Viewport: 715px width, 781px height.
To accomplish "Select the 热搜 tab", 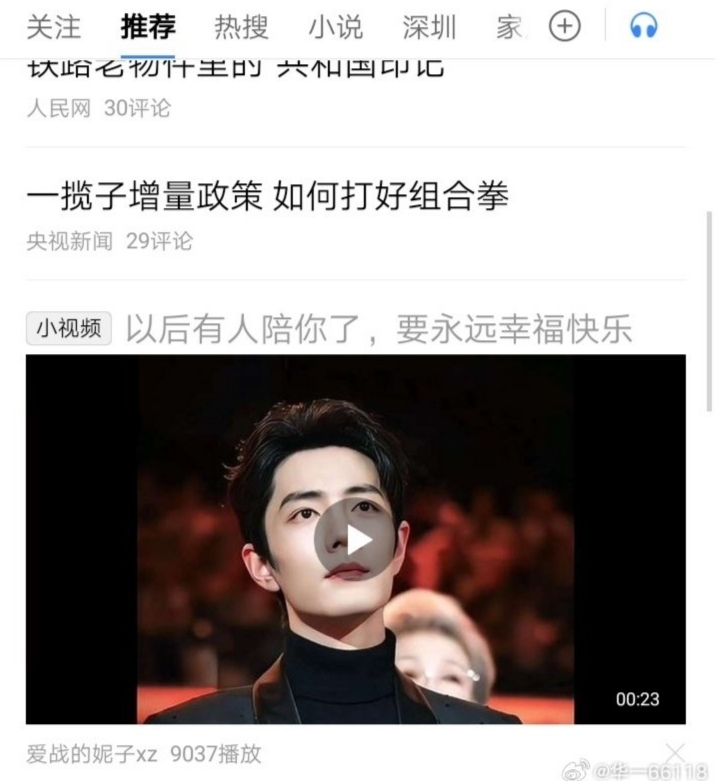I will (241, 28).
